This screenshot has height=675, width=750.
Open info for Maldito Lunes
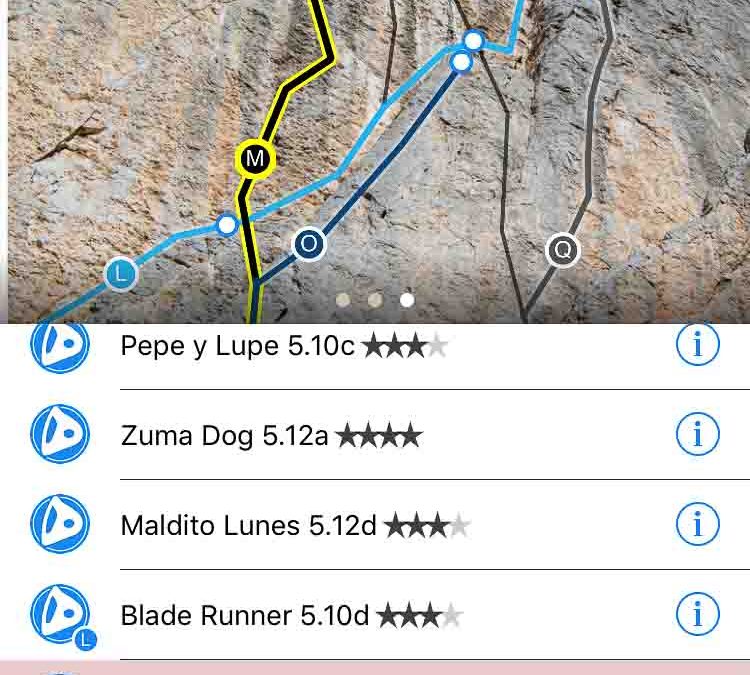(x=697, y=525)
